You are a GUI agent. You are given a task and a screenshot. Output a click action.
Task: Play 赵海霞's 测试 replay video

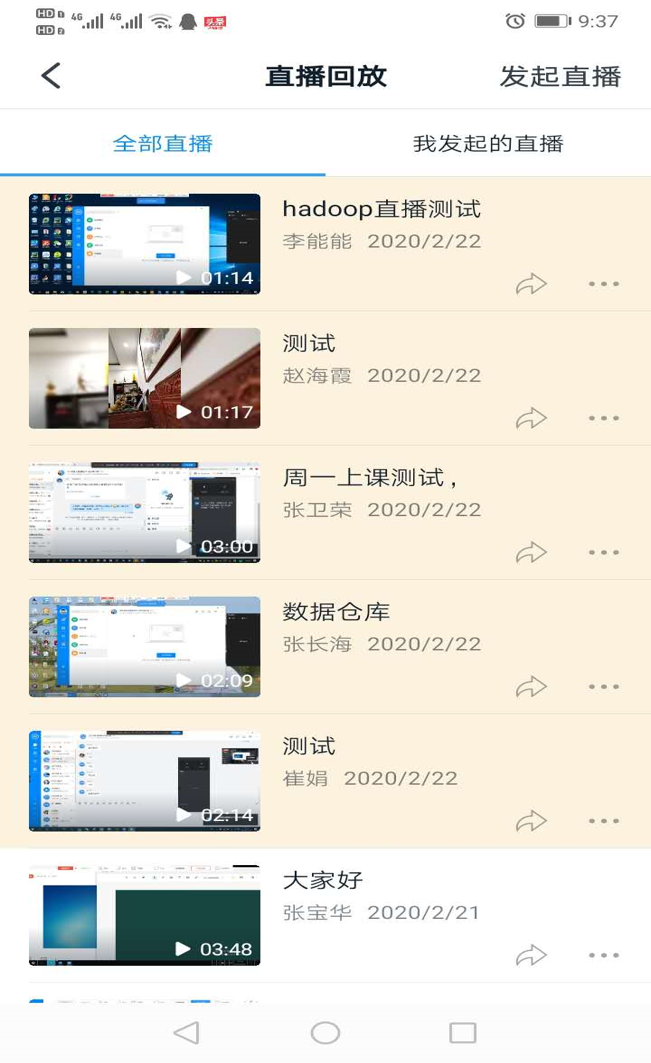144,378
